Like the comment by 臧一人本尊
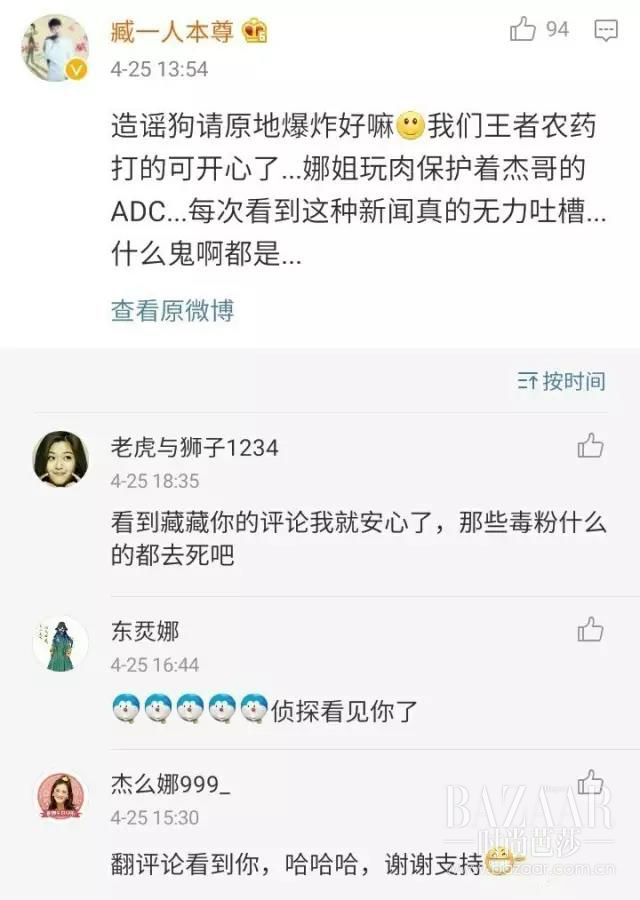Screen dimensions: 640x900 coord(523,30)
